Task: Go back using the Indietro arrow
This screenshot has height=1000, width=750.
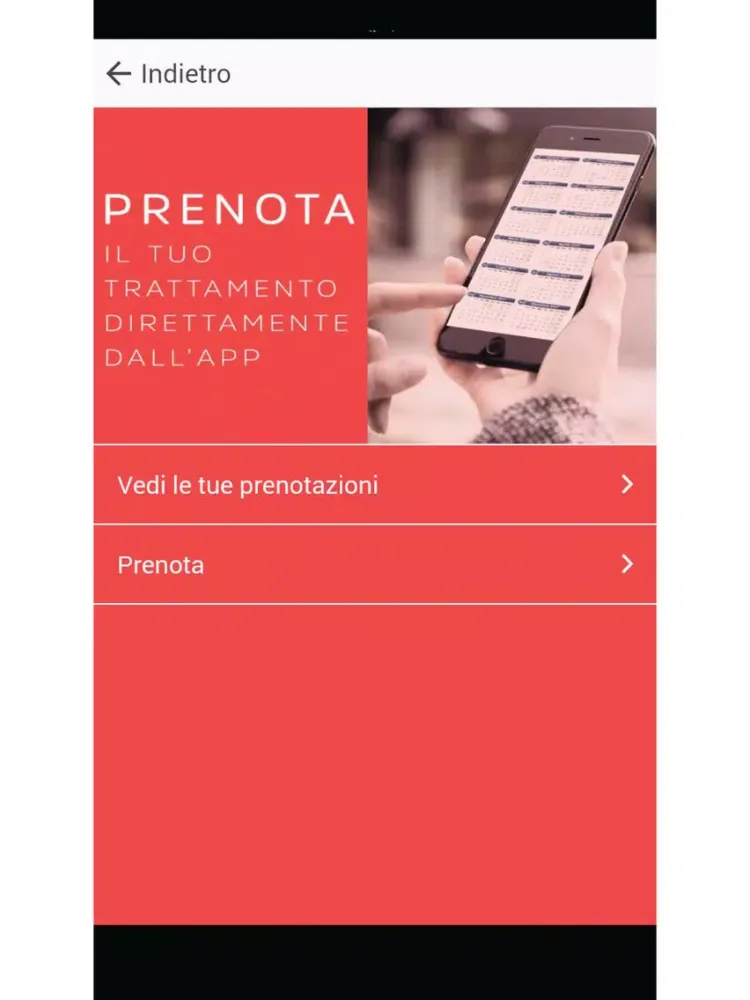Action: pyautogui.click(x=119, y=74)
